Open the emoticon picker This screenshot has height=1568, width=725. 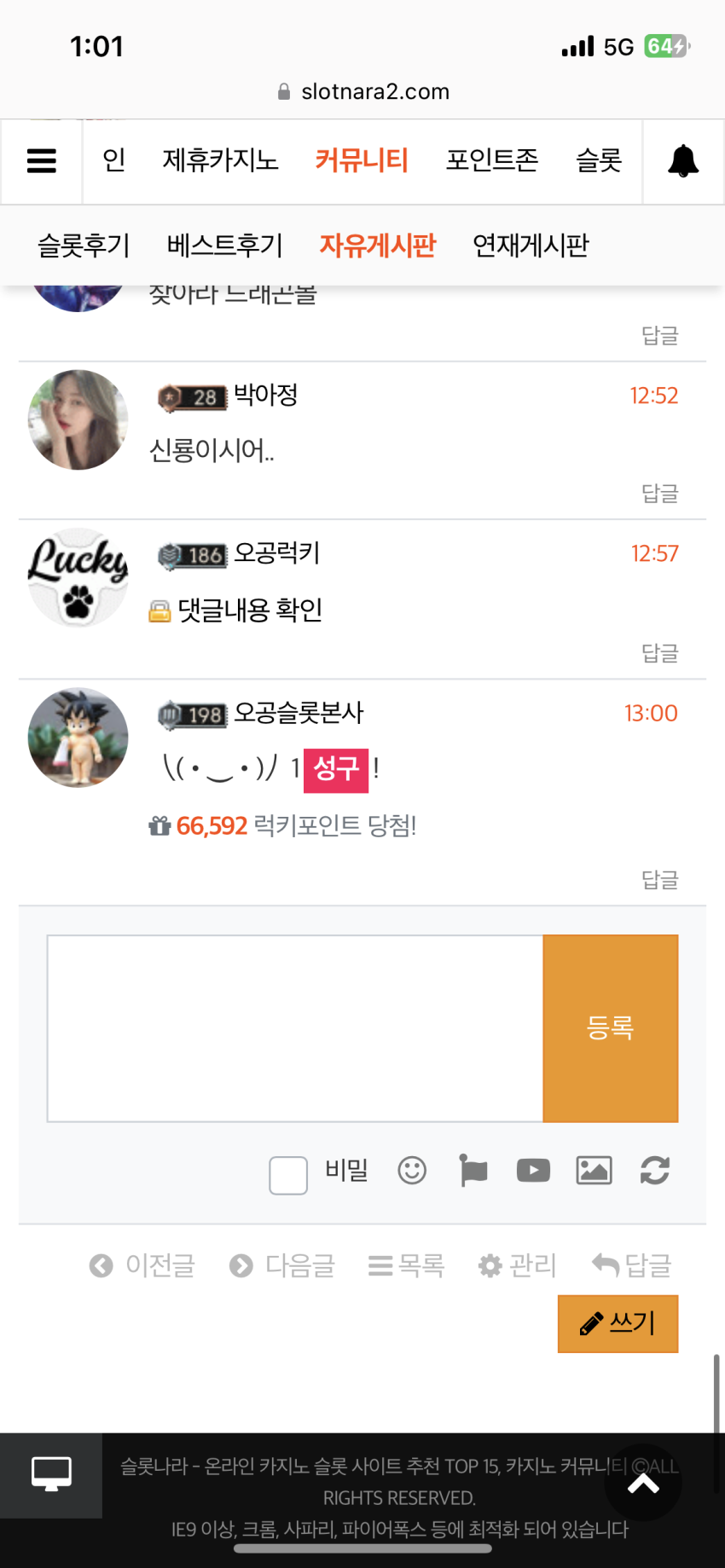click(412, 1171)
